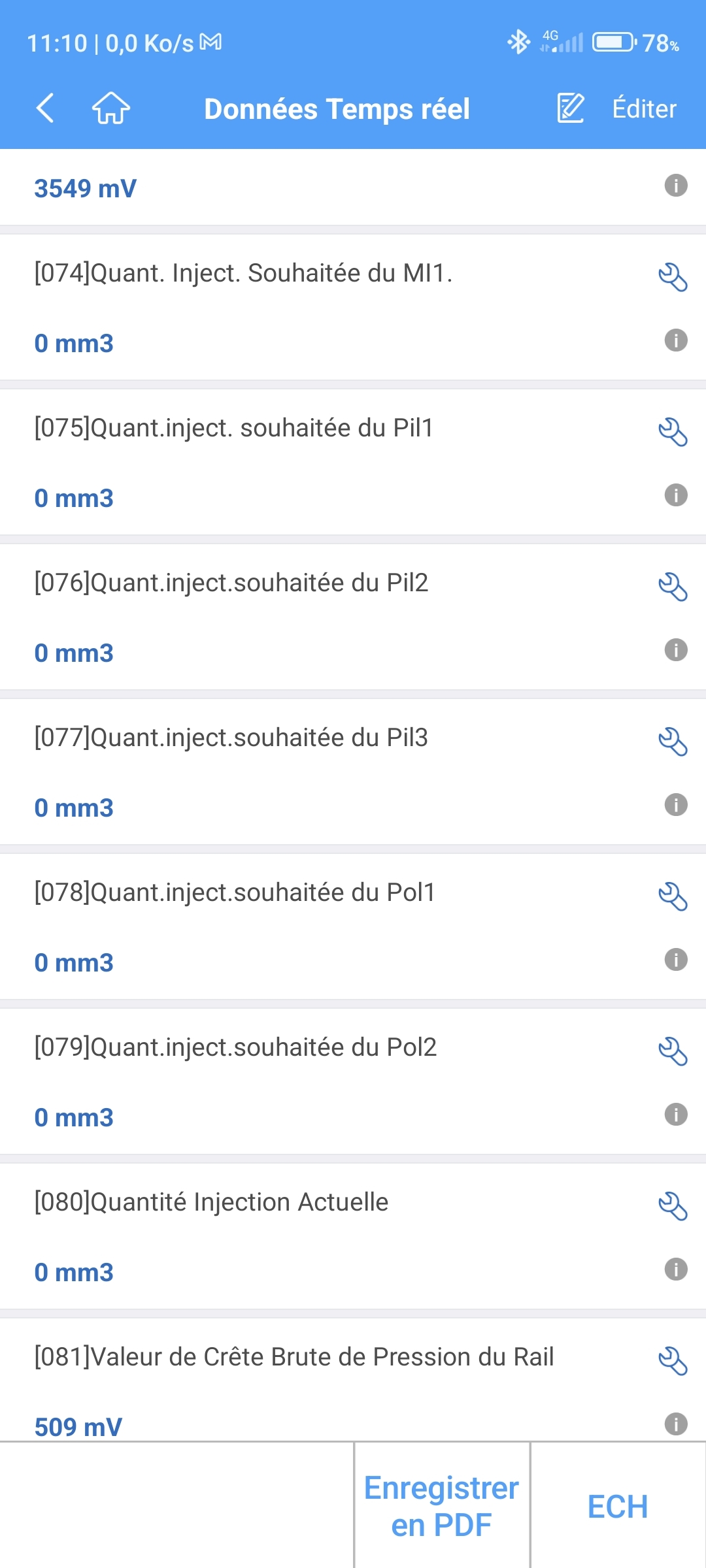
Task: Tap the home icon in the header
Action: (x=110, y=108)
